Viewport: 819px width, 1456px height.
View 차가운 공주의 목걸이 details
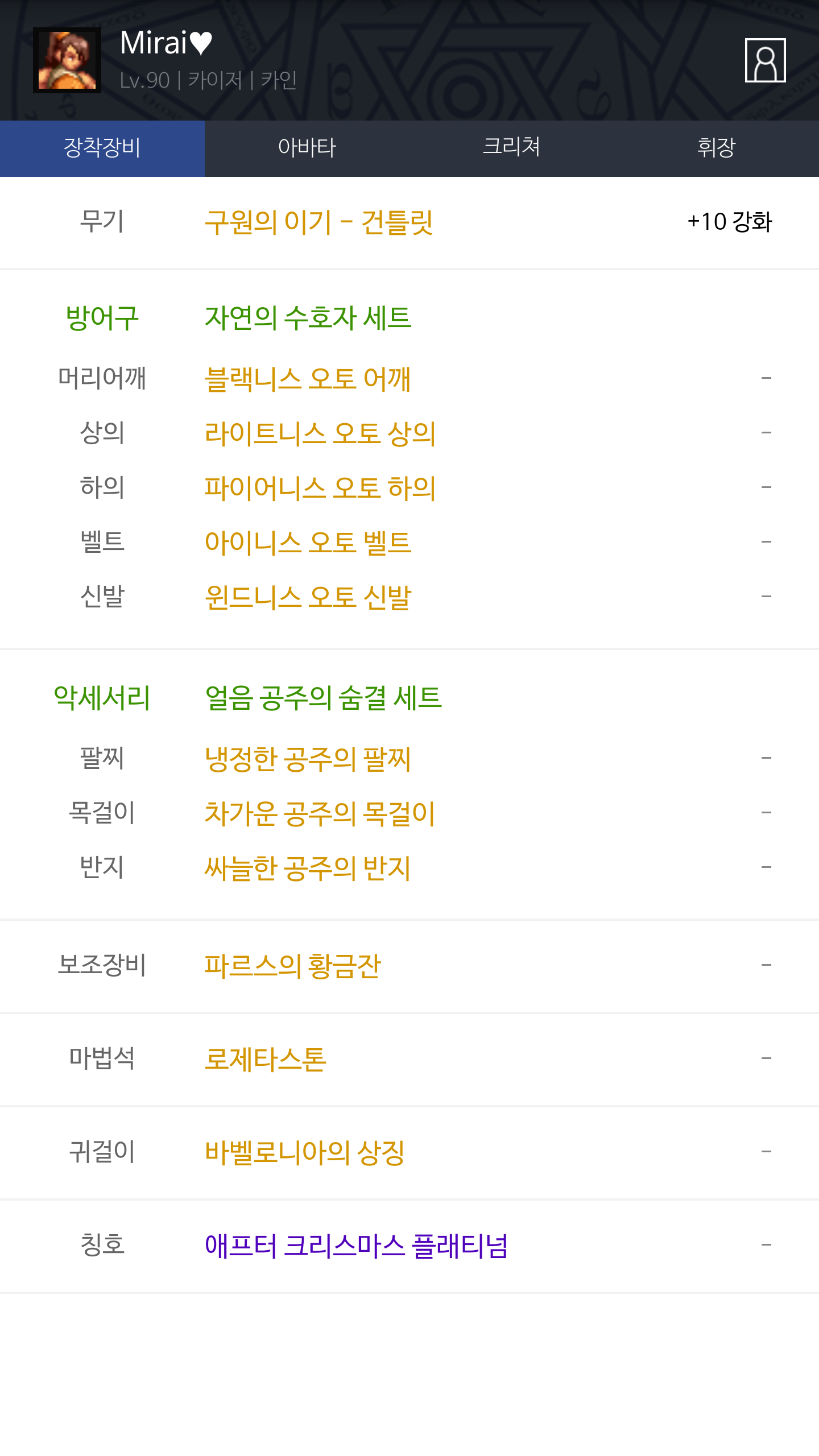320,813
